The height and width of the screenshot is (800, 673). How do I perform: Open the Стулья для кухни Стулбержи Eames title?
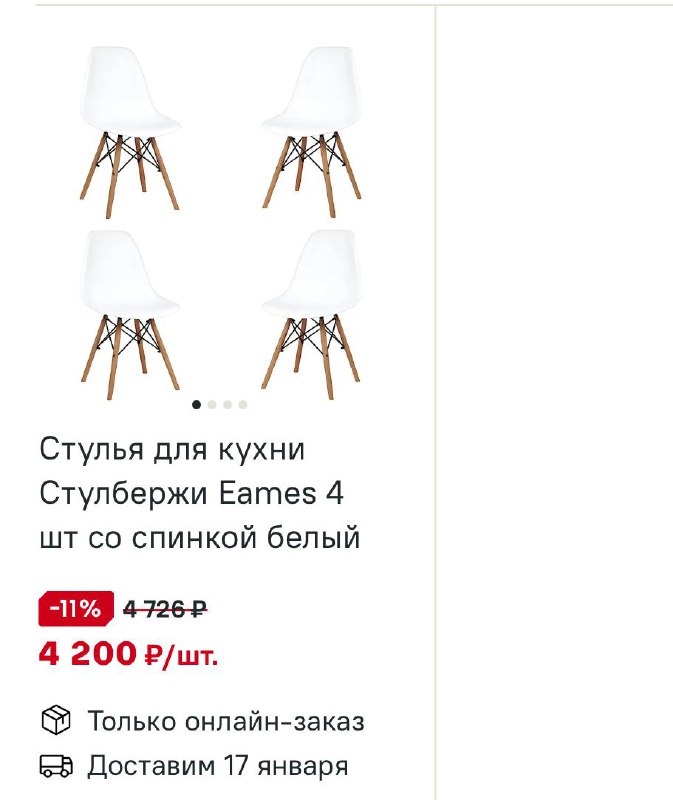coord(200,494)
